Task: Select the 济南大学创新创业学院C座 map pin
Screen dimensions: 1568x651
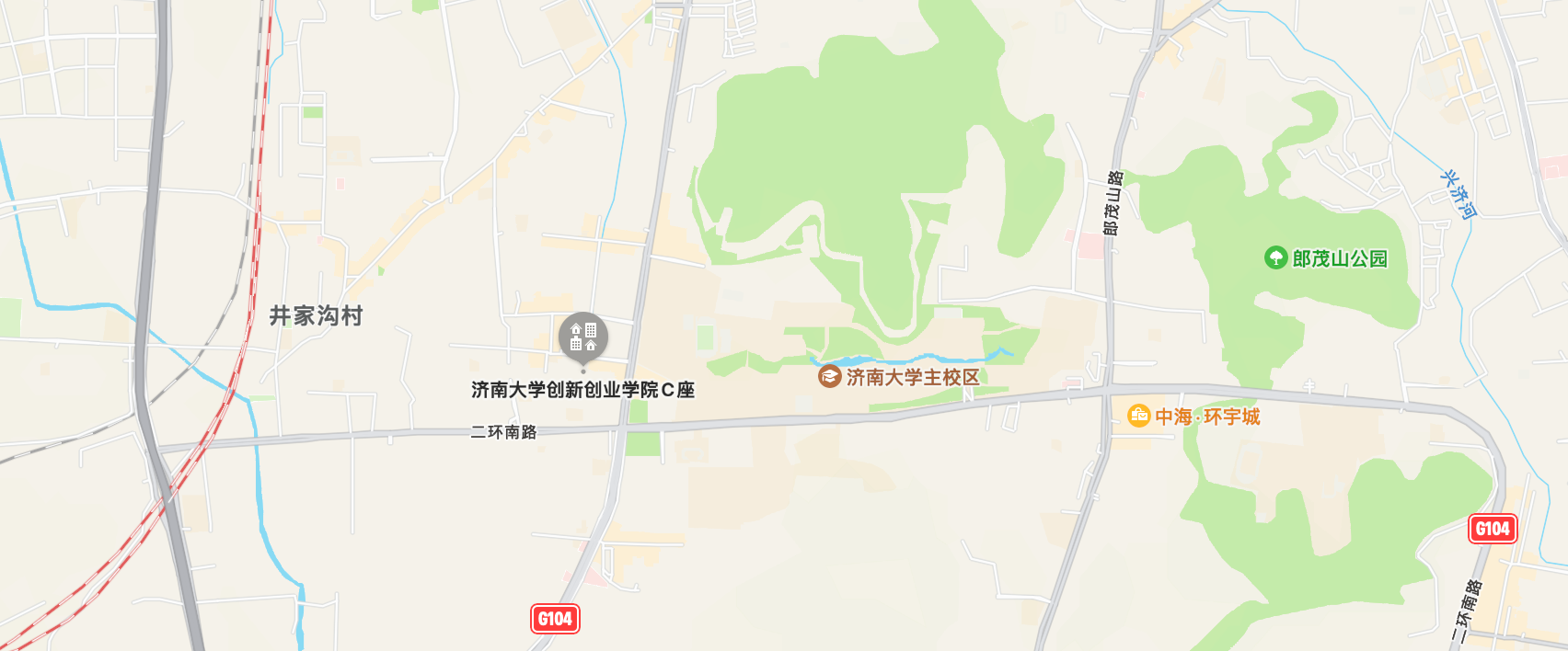Action: tap(583, 337)
